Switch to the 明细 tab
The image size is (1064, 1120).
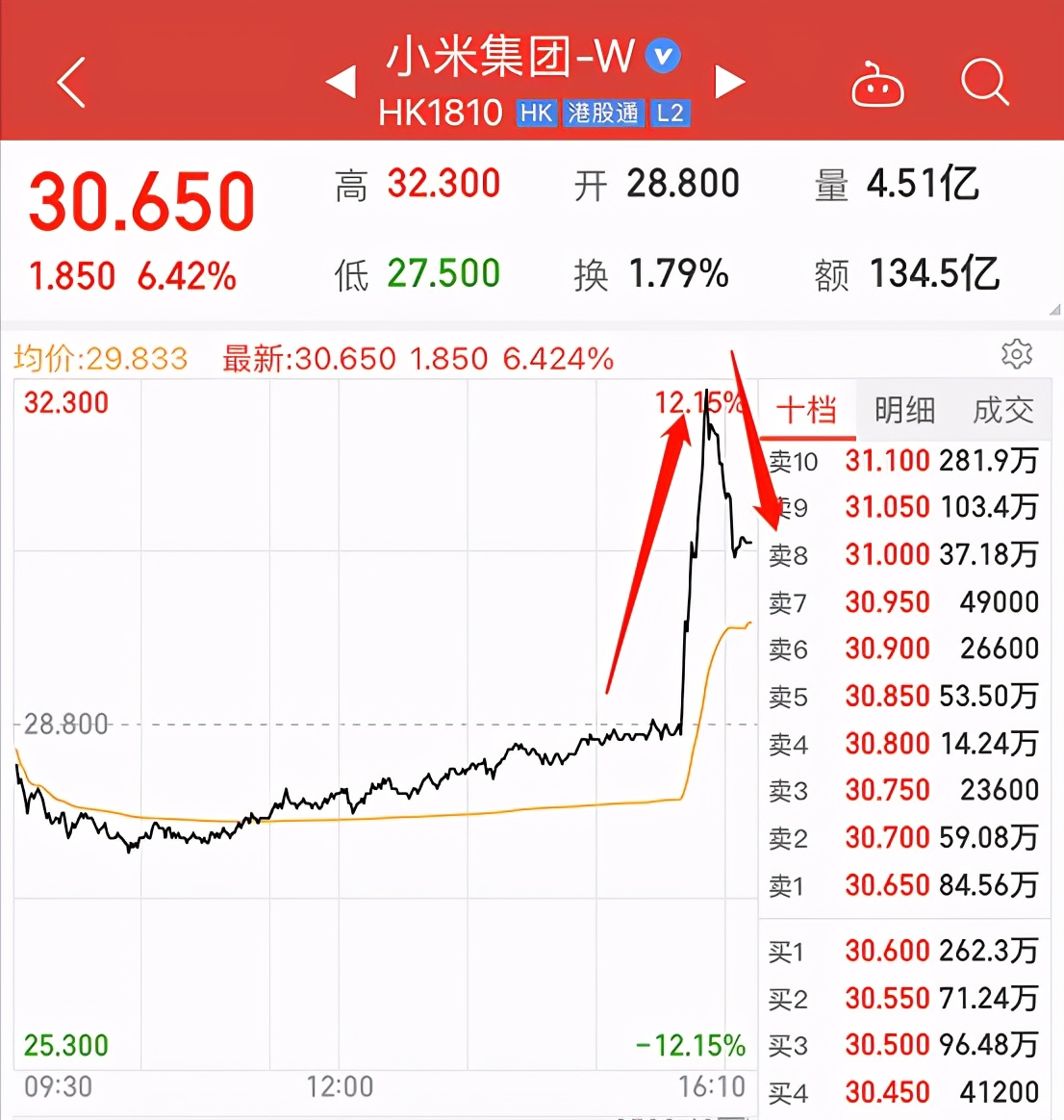[904, 410]
